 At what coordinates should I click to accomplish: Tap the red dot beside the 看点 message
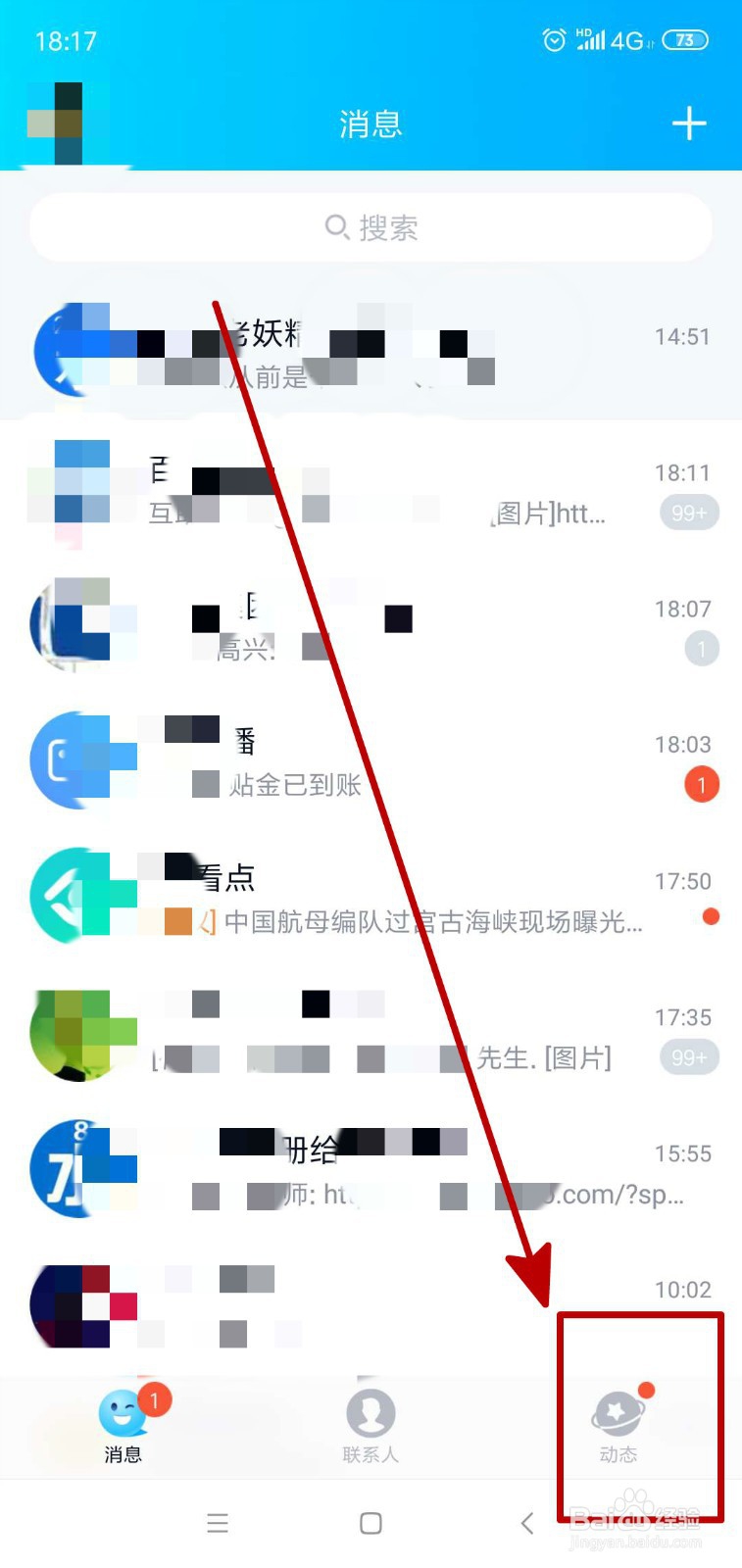[x=711, y=915]
